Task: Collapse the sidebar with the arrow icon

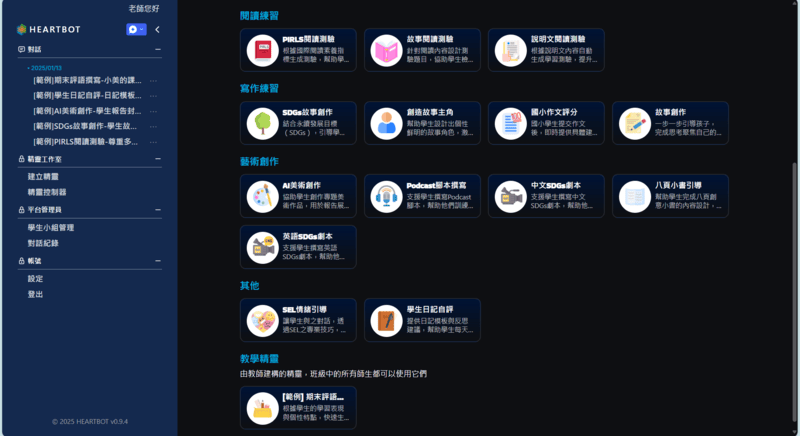Action: tap(157, 30)
